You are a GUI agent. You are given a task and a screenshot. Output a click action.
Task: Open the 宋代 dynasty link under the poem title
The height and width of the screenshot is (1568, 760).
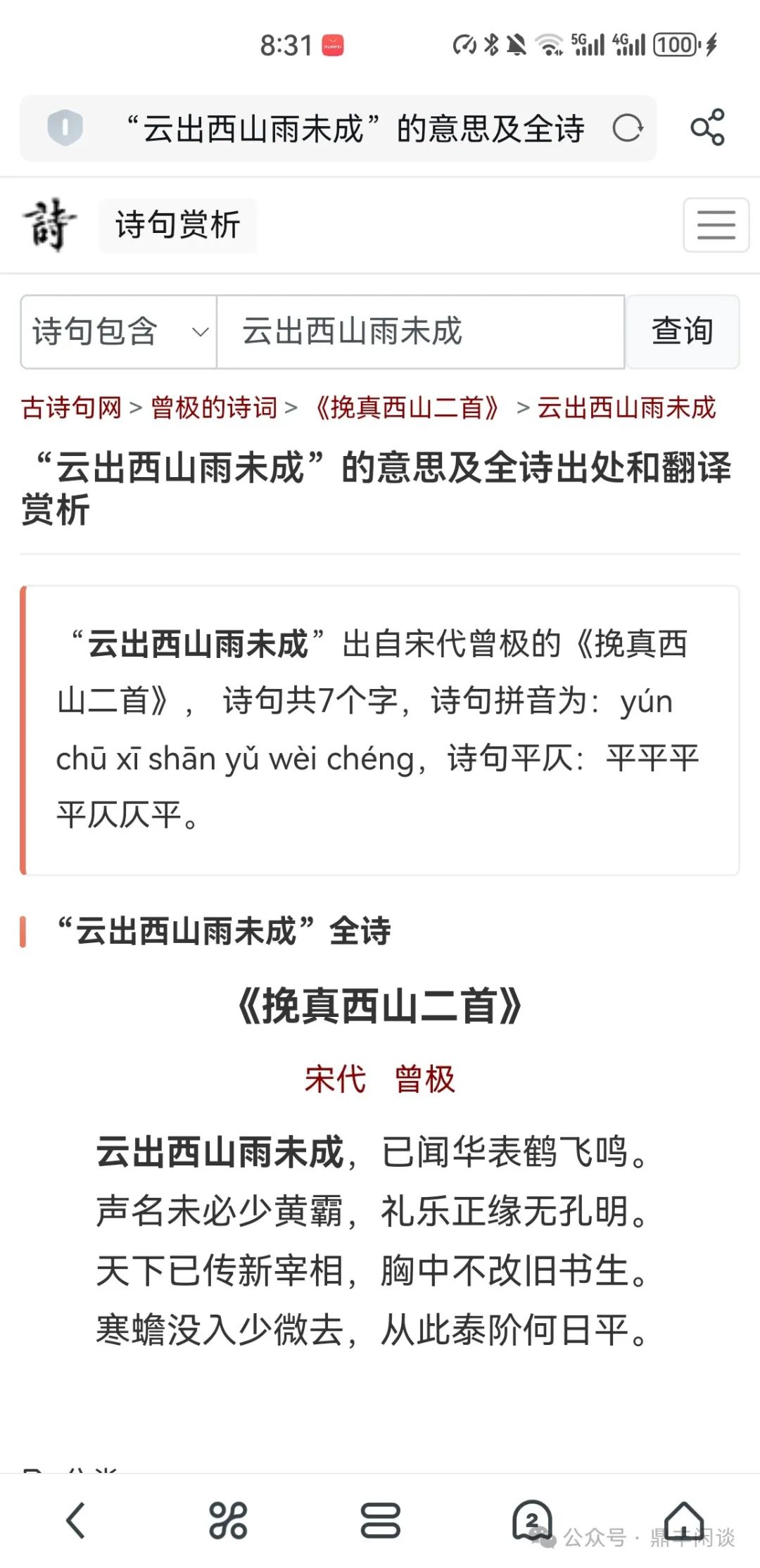click(335, 1079)
